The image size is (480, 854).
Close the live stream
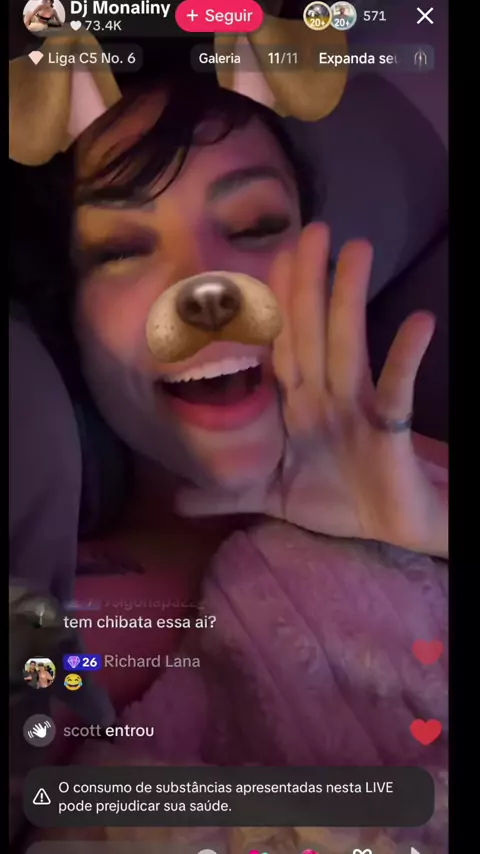pos(425,16)
